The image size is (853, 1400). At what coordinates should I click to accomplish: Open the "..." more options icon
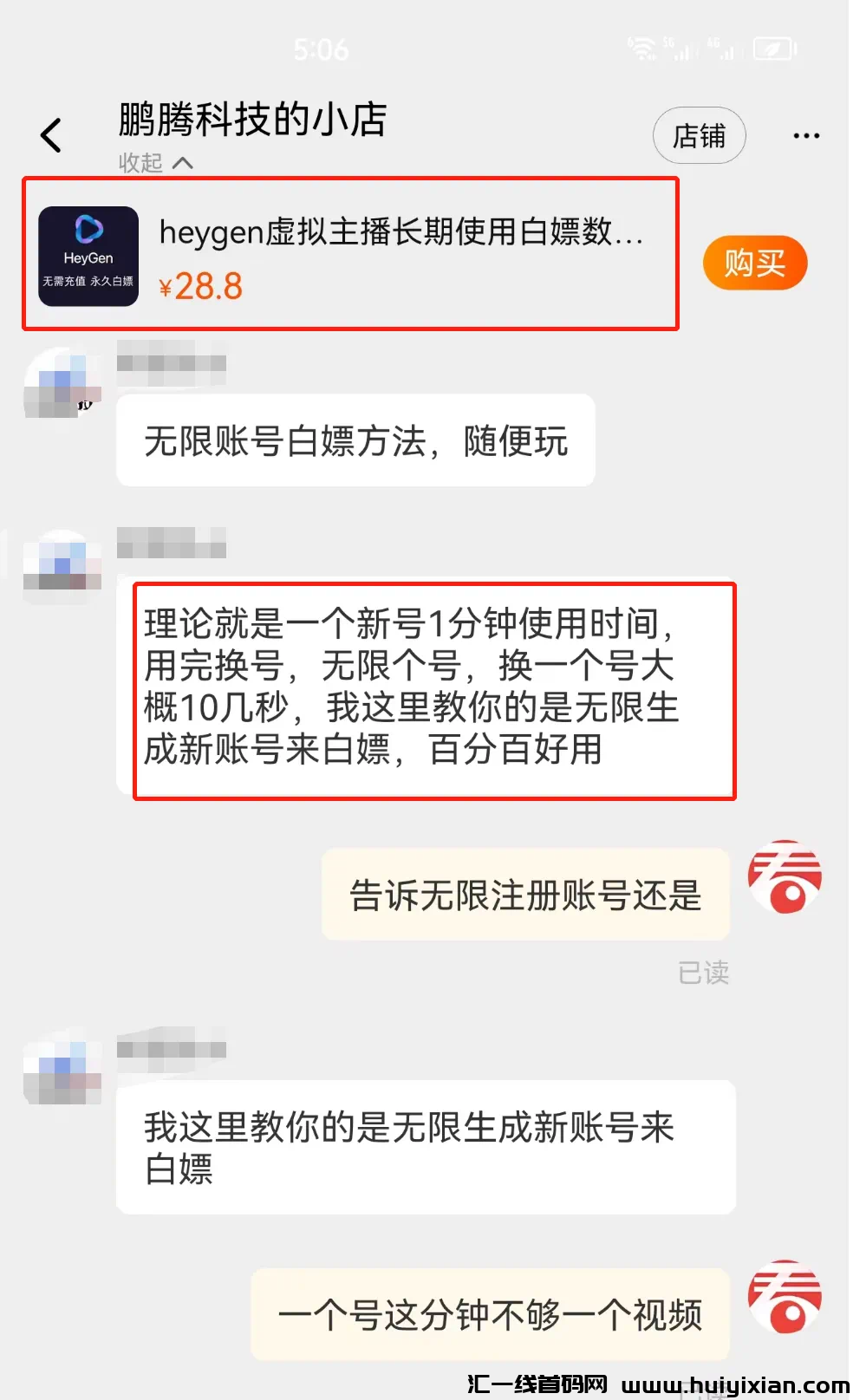(806, 135)
